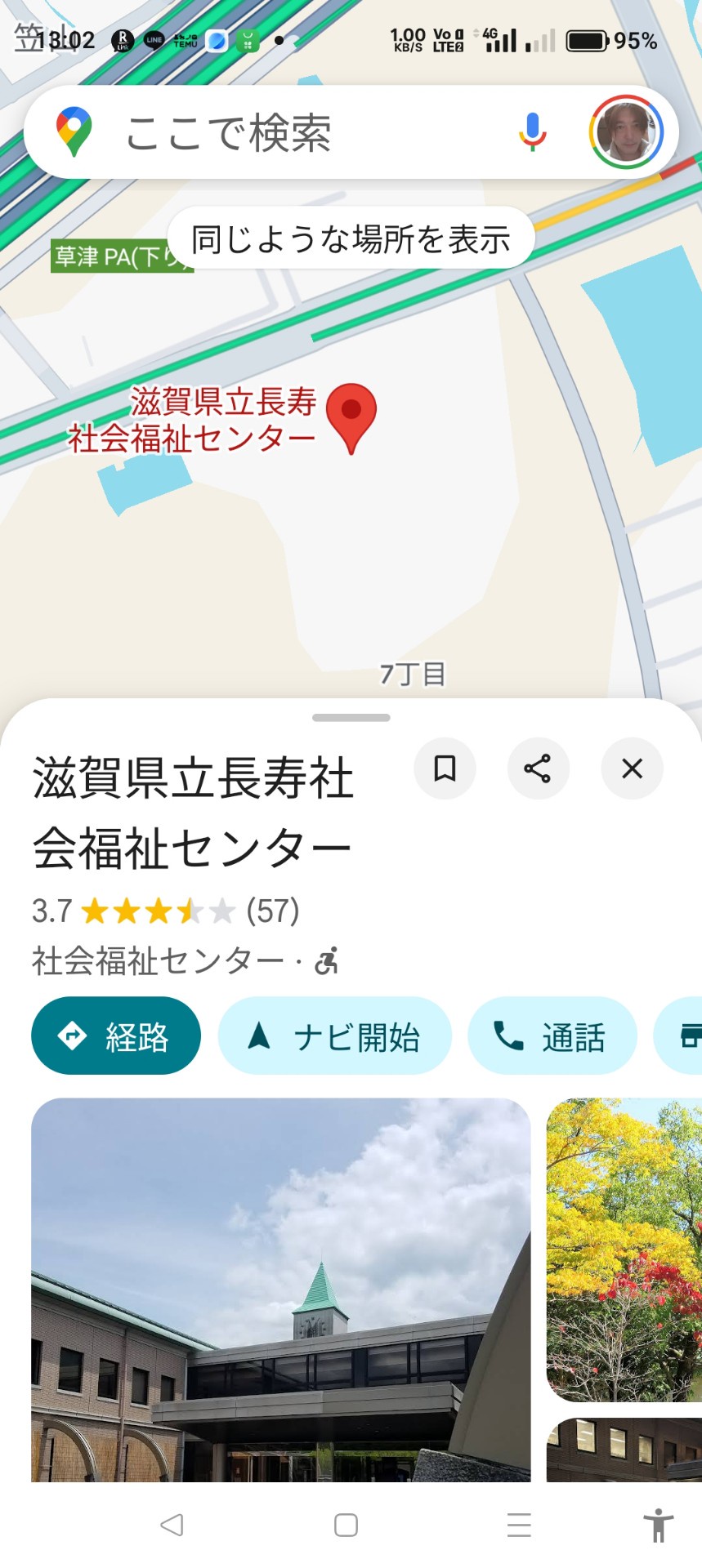Save this place with the bookmark icon
This screenshot has width=702, height=1568.
coord(445,768)
